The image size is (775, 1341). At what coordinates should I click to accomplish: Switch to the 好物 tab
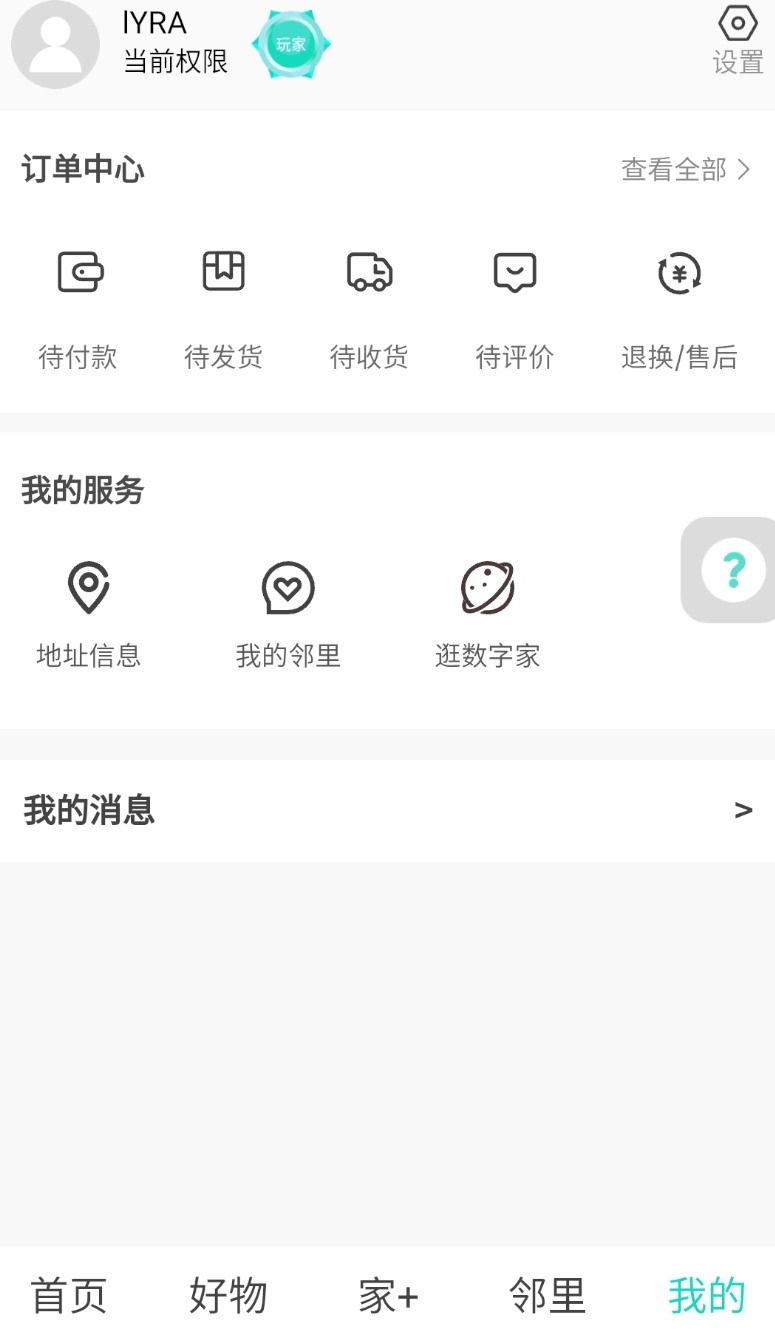click(x=227, y=1295)
